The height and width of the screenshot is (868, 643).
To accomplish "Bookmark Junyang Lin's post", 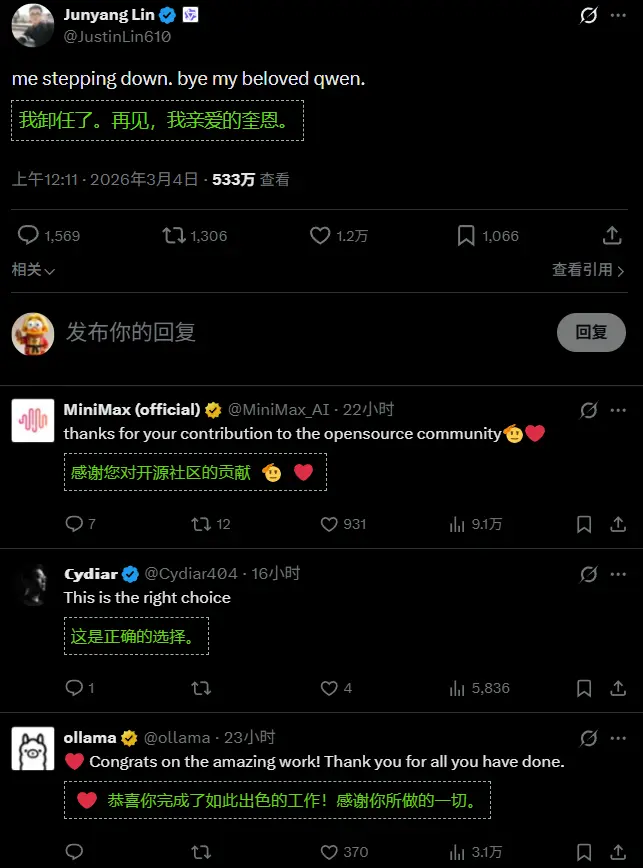I will coord(466,235).
